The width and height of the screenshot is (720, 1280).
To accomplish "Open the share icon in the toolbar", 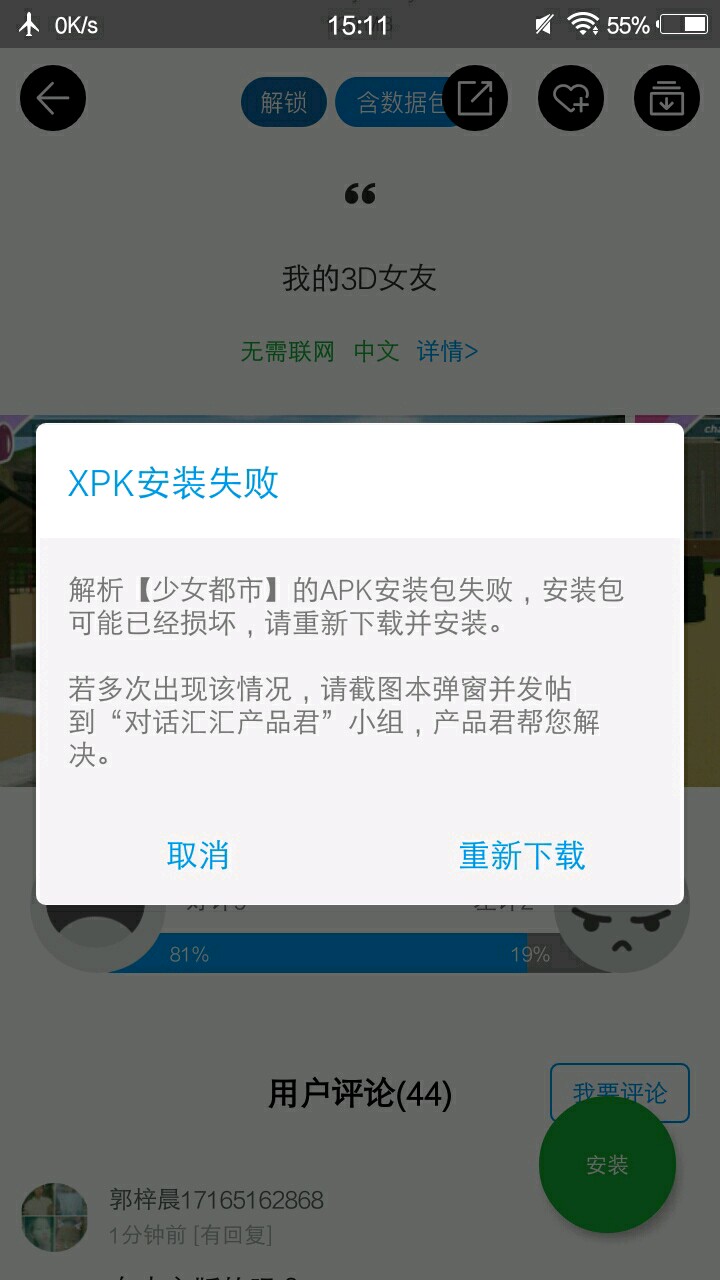I will tap(475, 98).
